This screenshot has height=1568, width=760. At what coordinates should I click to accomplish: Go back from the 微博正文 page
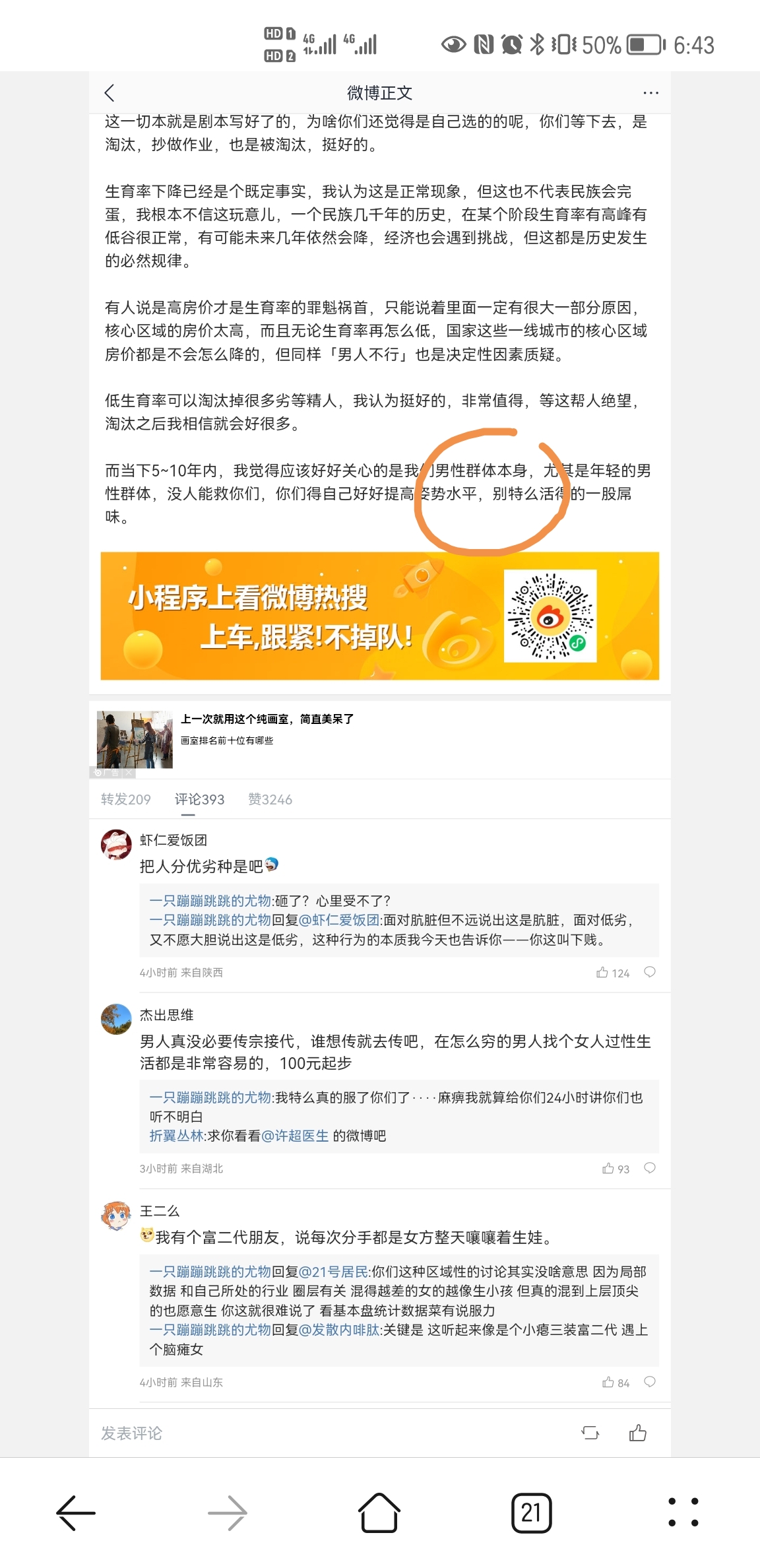(110, 93)
